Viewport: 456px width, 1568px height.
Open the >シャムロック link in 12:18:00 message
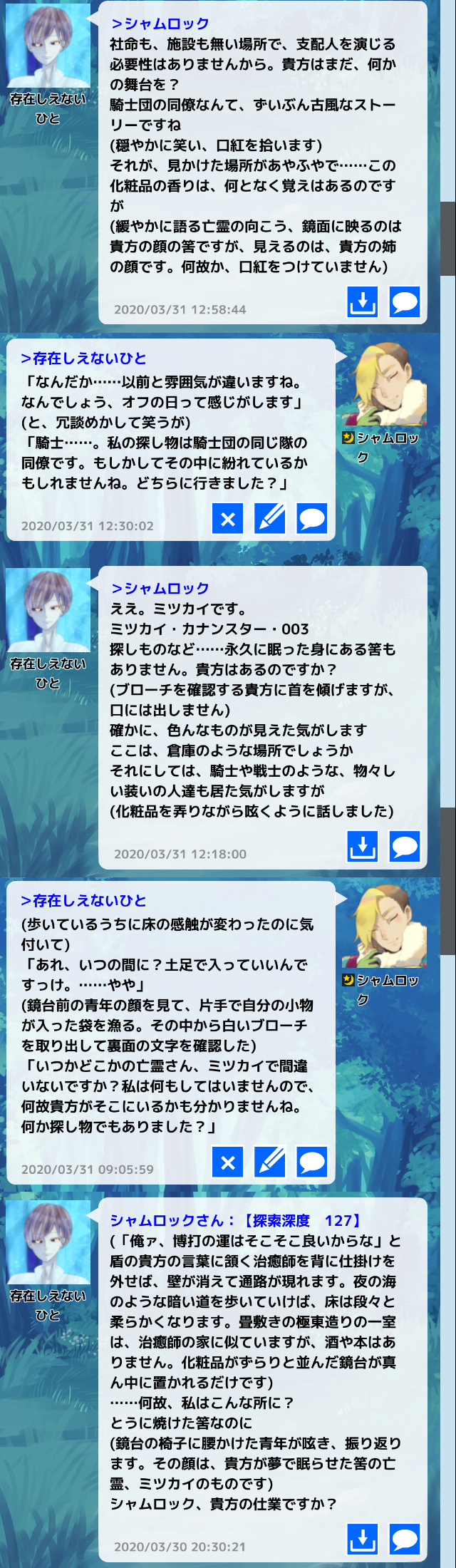[160, 588]
